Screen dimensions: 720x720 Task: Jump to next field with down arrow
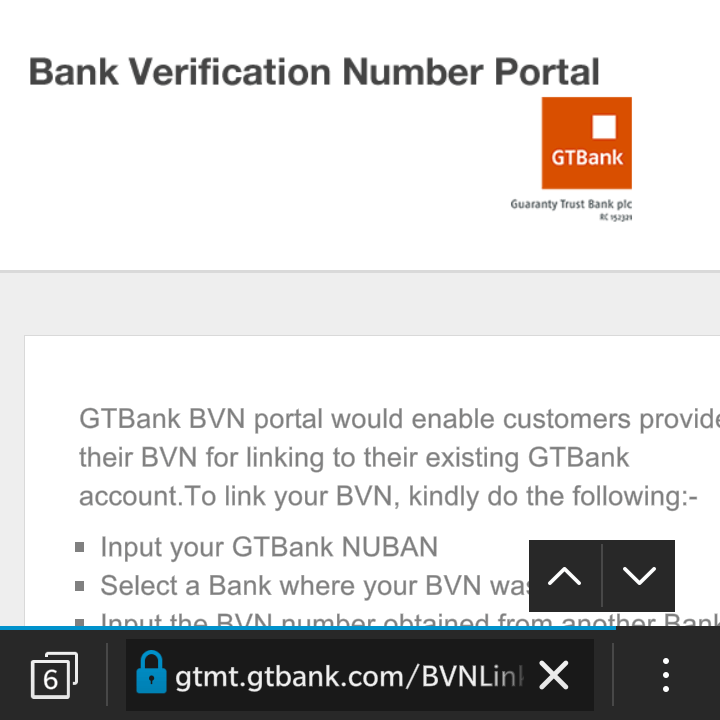point(639,576)
